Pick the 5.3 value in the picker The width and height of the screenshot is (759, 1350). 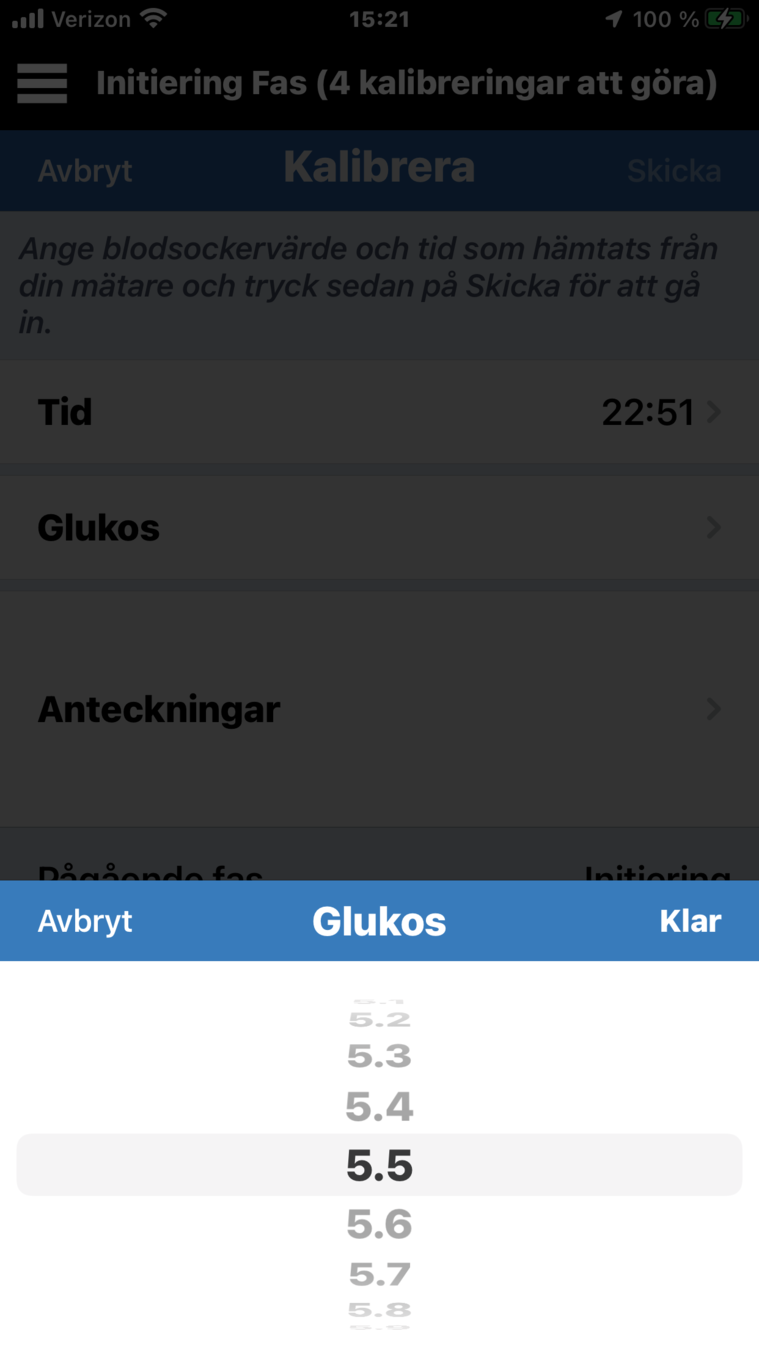click(x=379, y=1056)
